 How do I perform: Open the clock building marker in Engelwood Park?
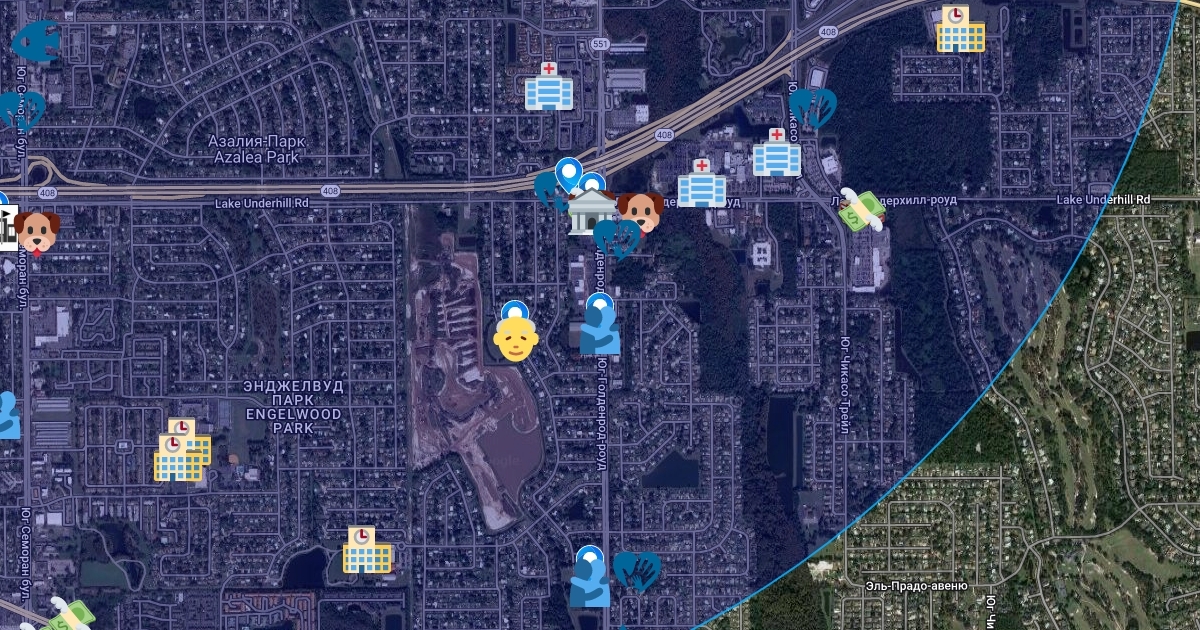click(x=181, y=451)
